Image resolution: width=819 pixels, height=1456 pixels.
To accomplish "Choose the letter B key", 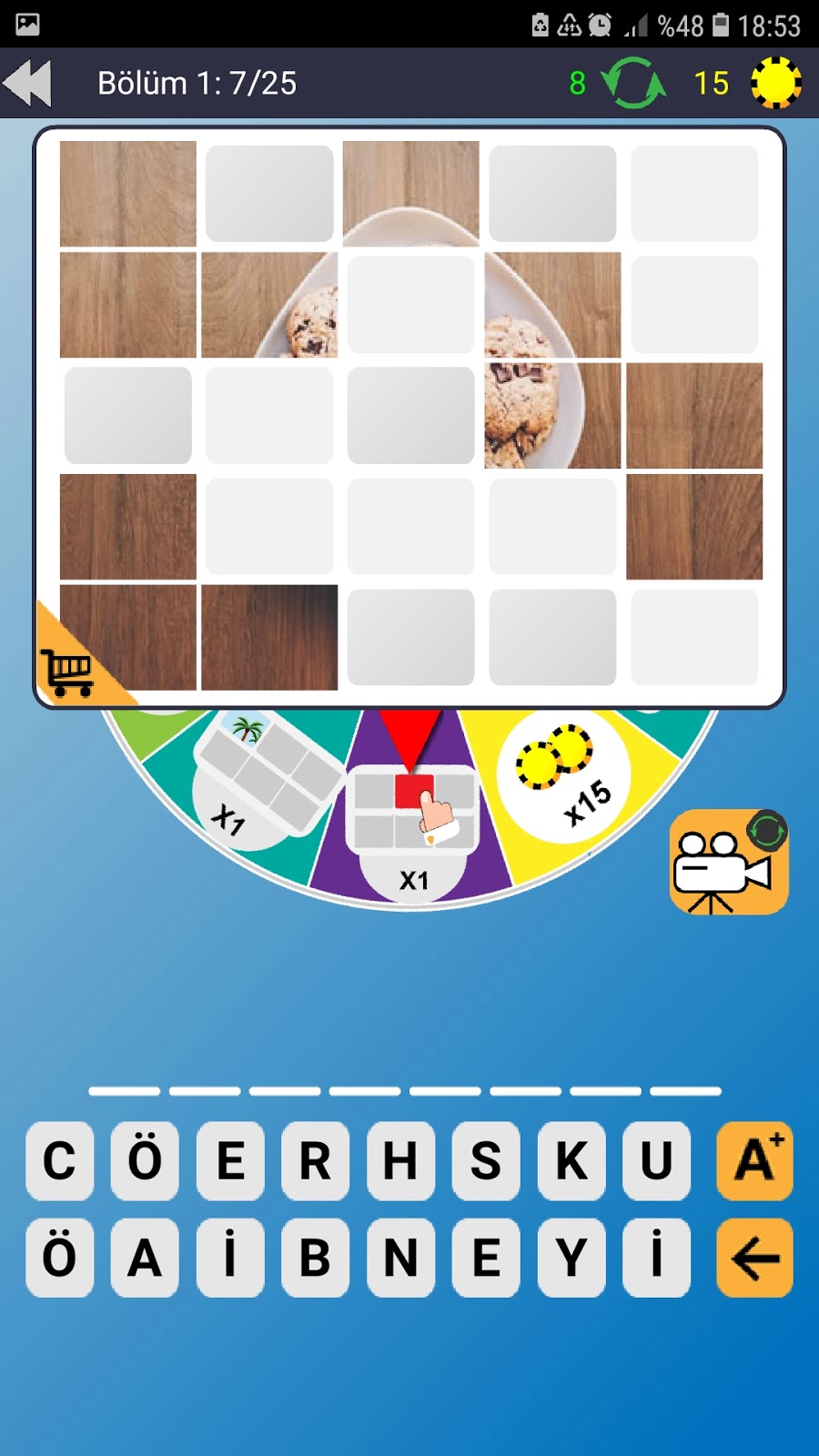I will tap(316, 1259).
